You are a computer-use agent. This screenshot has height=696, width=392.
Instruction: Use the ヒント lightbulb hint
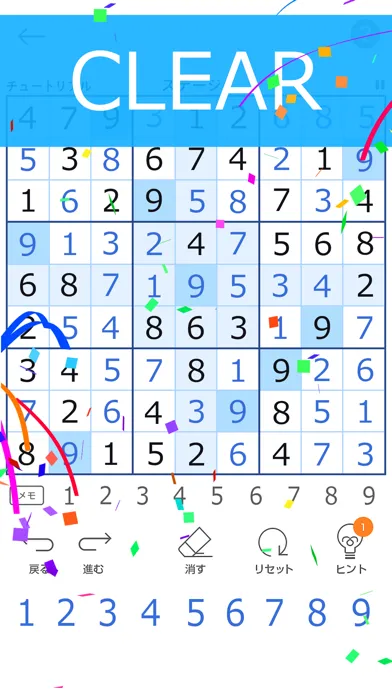click(x=352, y=550)
